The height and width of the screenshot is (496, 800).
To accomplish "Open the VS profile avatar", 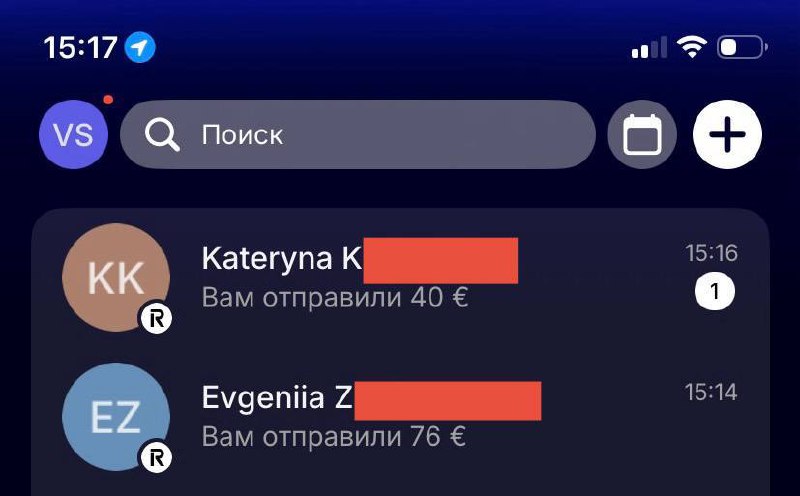I will 73,135.
